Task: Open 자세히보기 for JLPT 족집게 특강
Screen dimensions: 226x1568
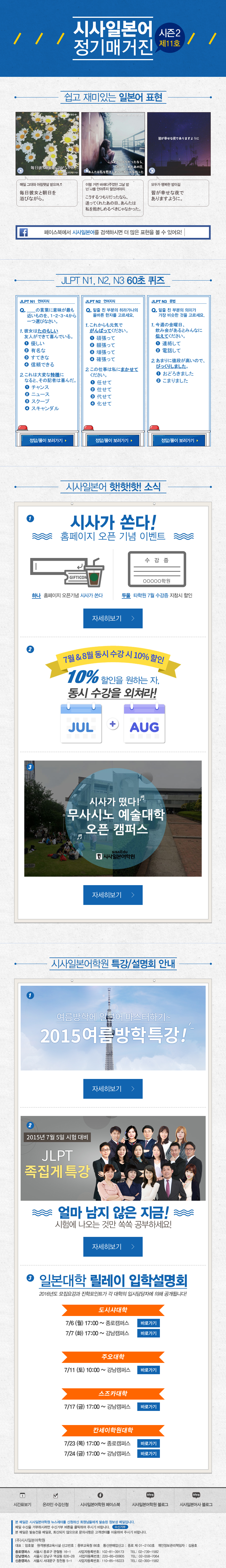Action: (113, 1246)
